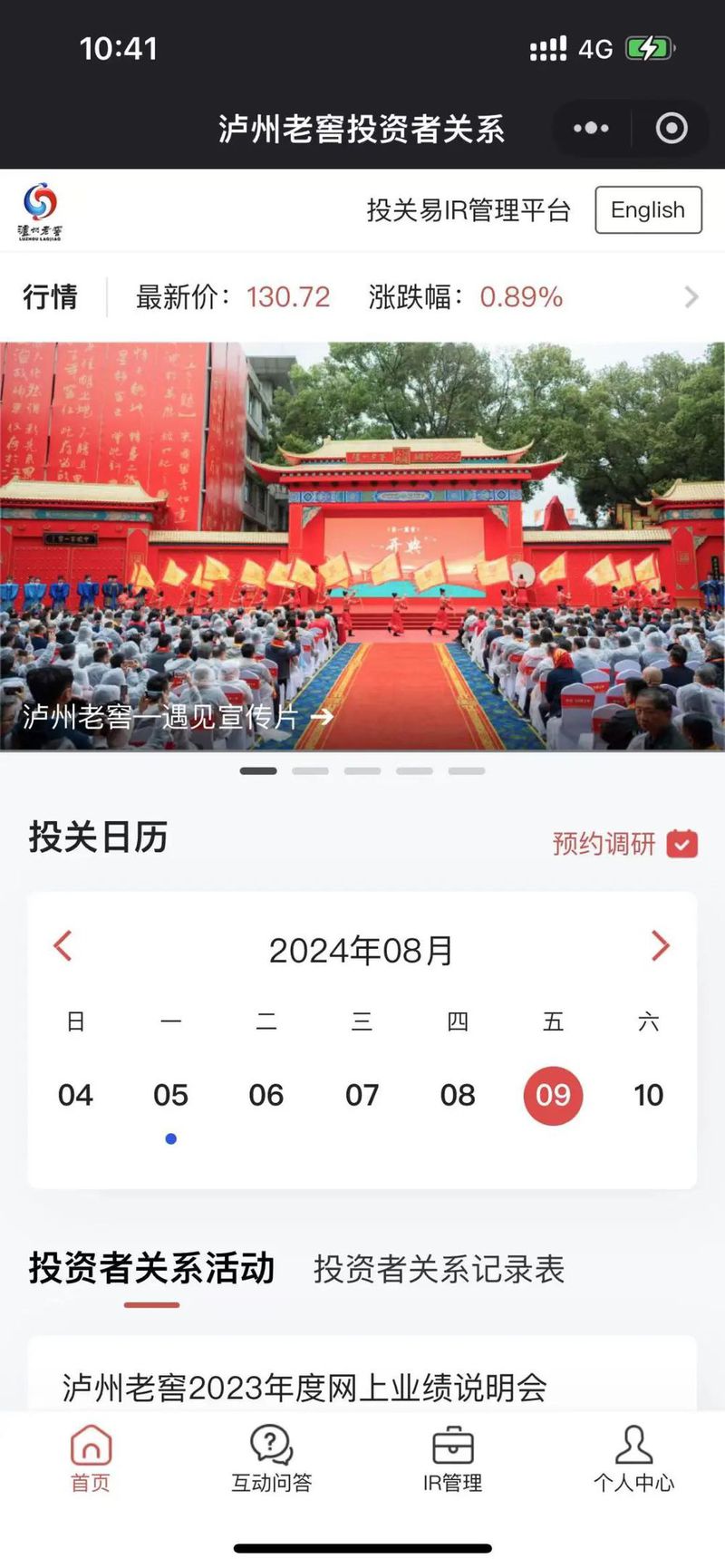Tap the 预约调研 calendar check icon
725x1568 pixels.
[681, 843]
